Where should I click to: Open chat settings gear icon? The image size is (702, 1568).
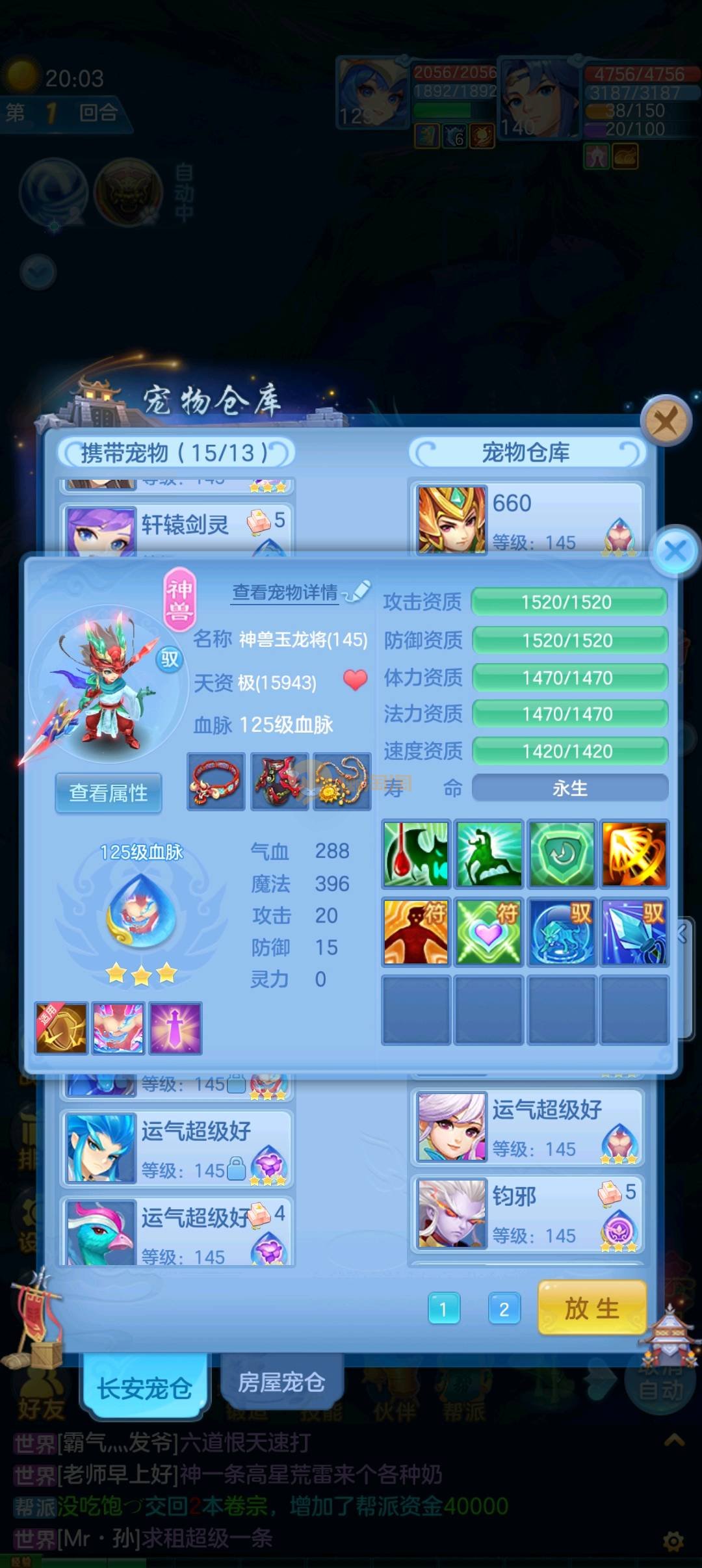tap(673, 1541)
